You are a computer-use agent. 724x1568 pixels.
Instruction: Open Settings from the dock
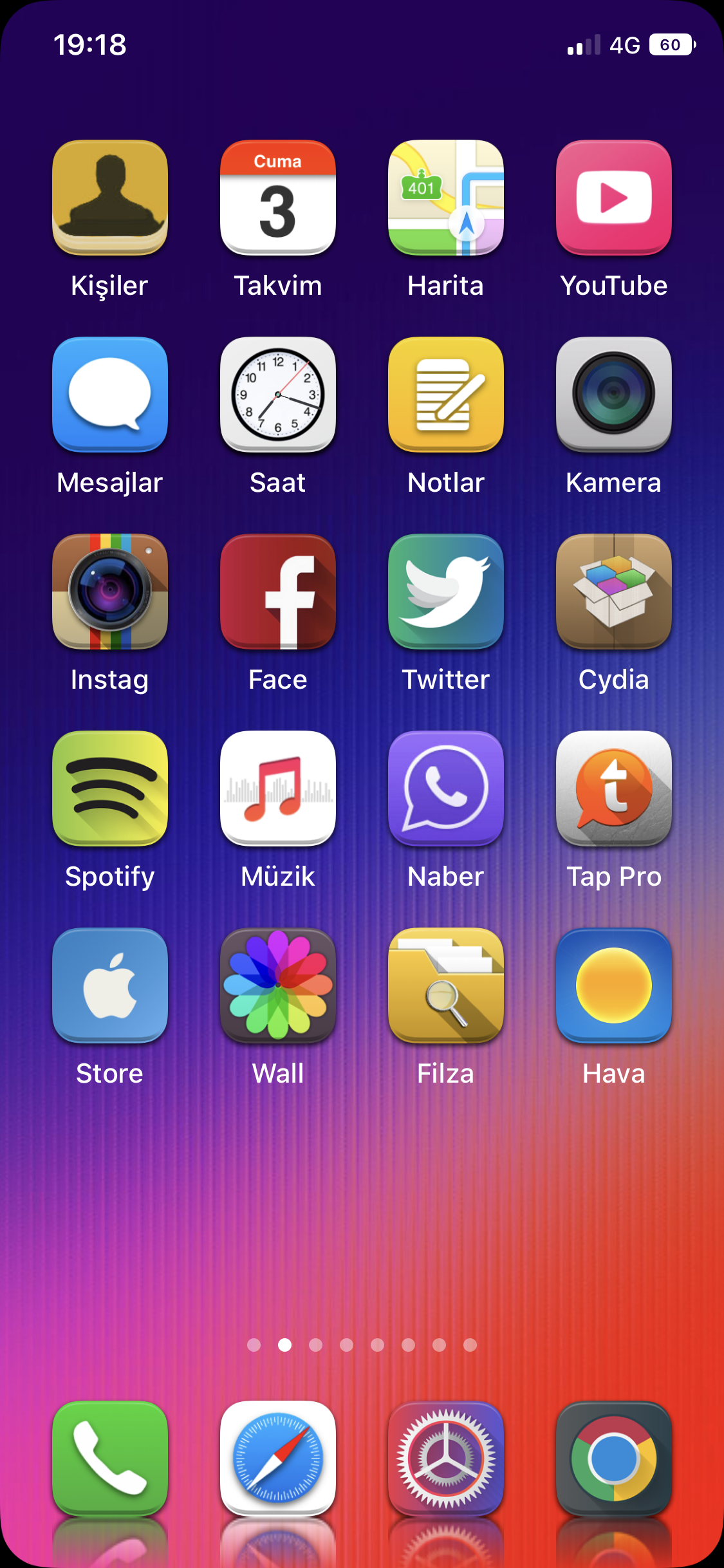click(x=446, y=1459)
